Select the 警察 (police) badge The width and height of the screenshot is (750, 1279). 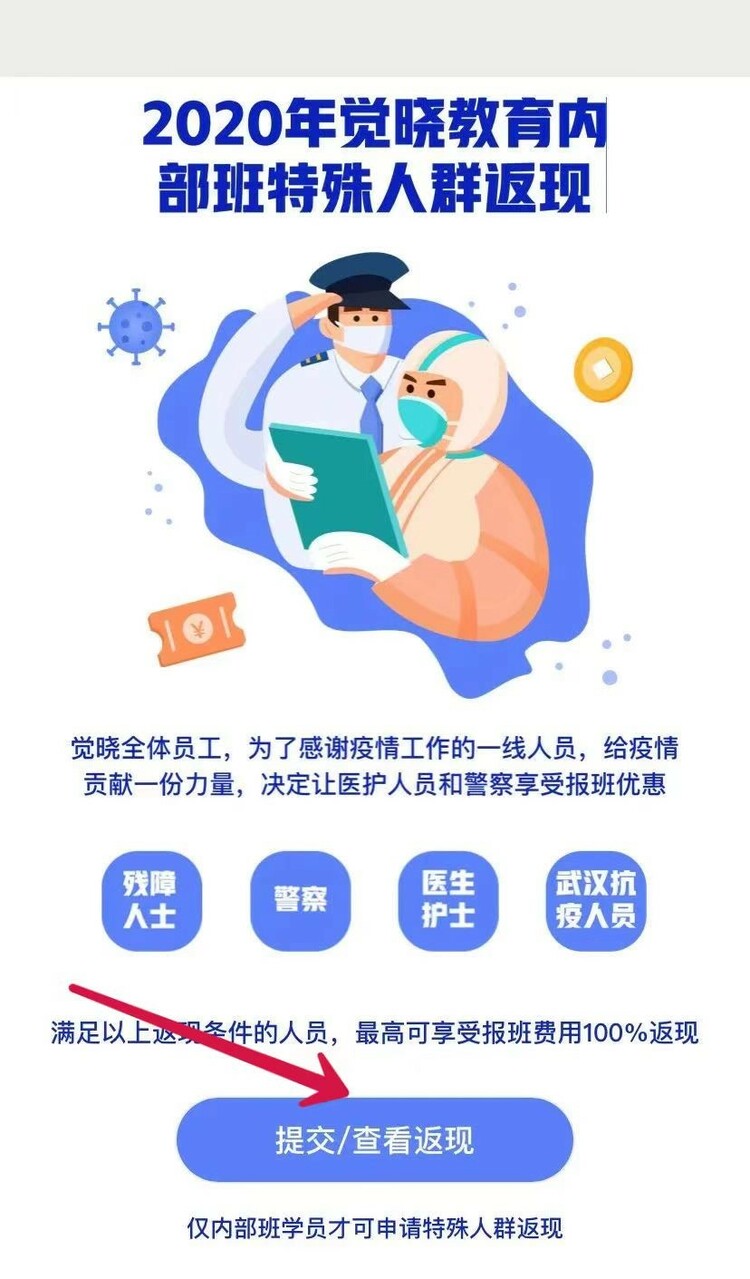click(x=300, y=900)
